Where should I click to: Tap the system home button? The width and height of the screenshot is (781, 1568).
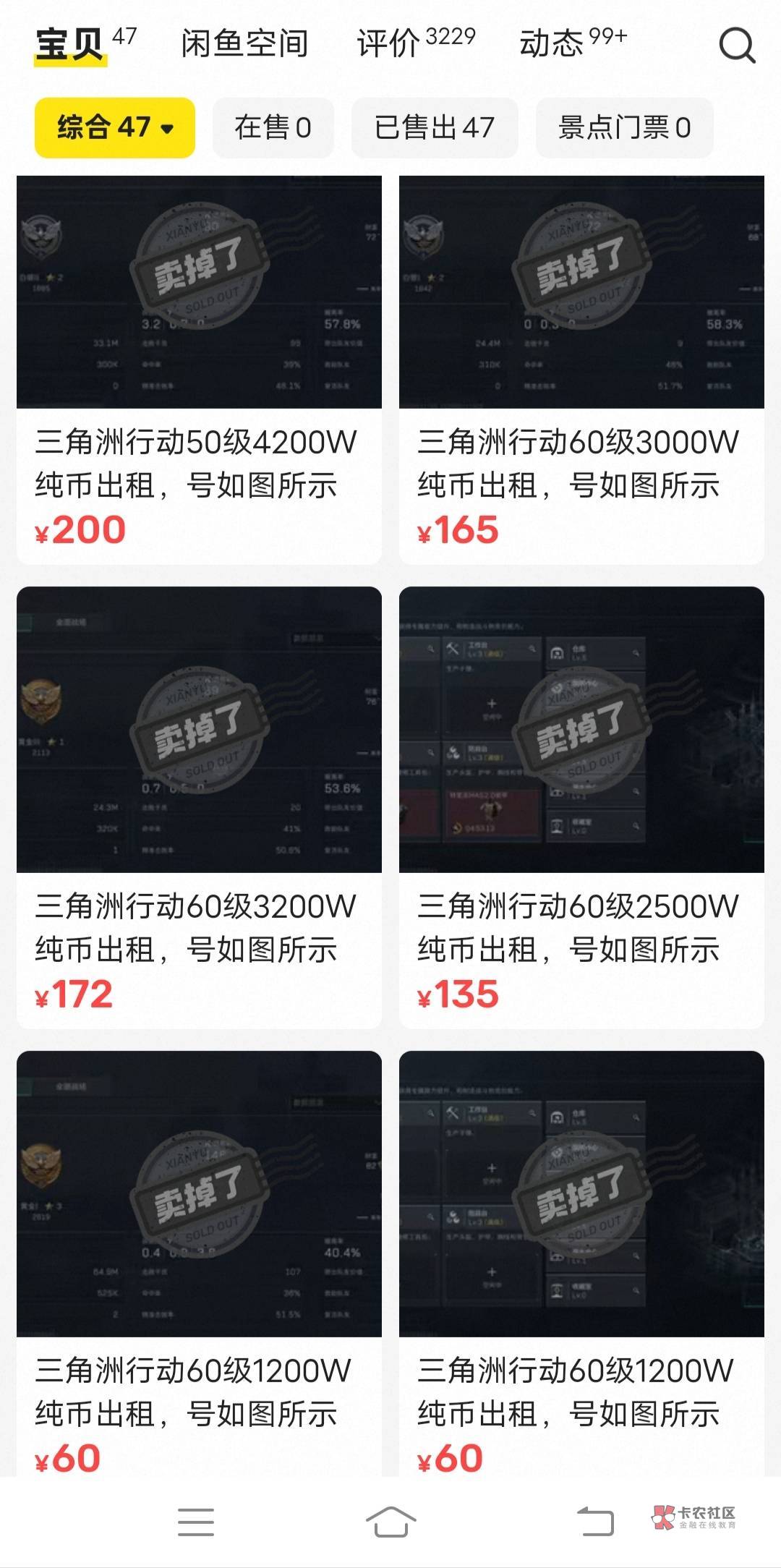click(x=390, y=1522)
